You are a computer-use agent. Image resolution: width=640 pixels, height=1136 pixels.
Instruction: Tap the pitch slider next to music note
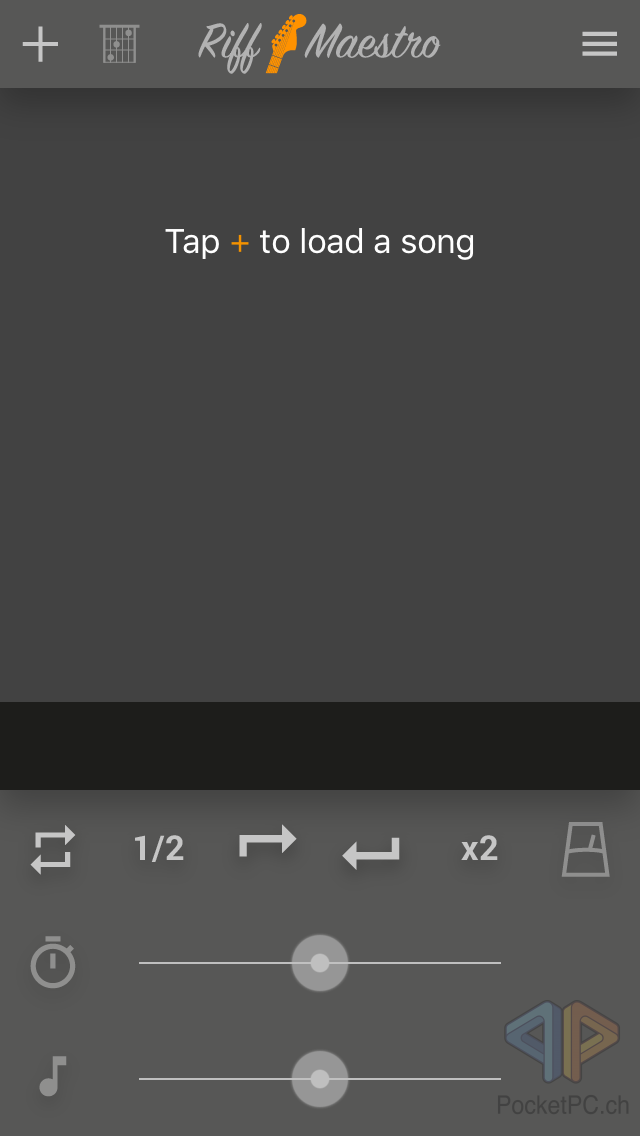click(x=320, y=1079)
